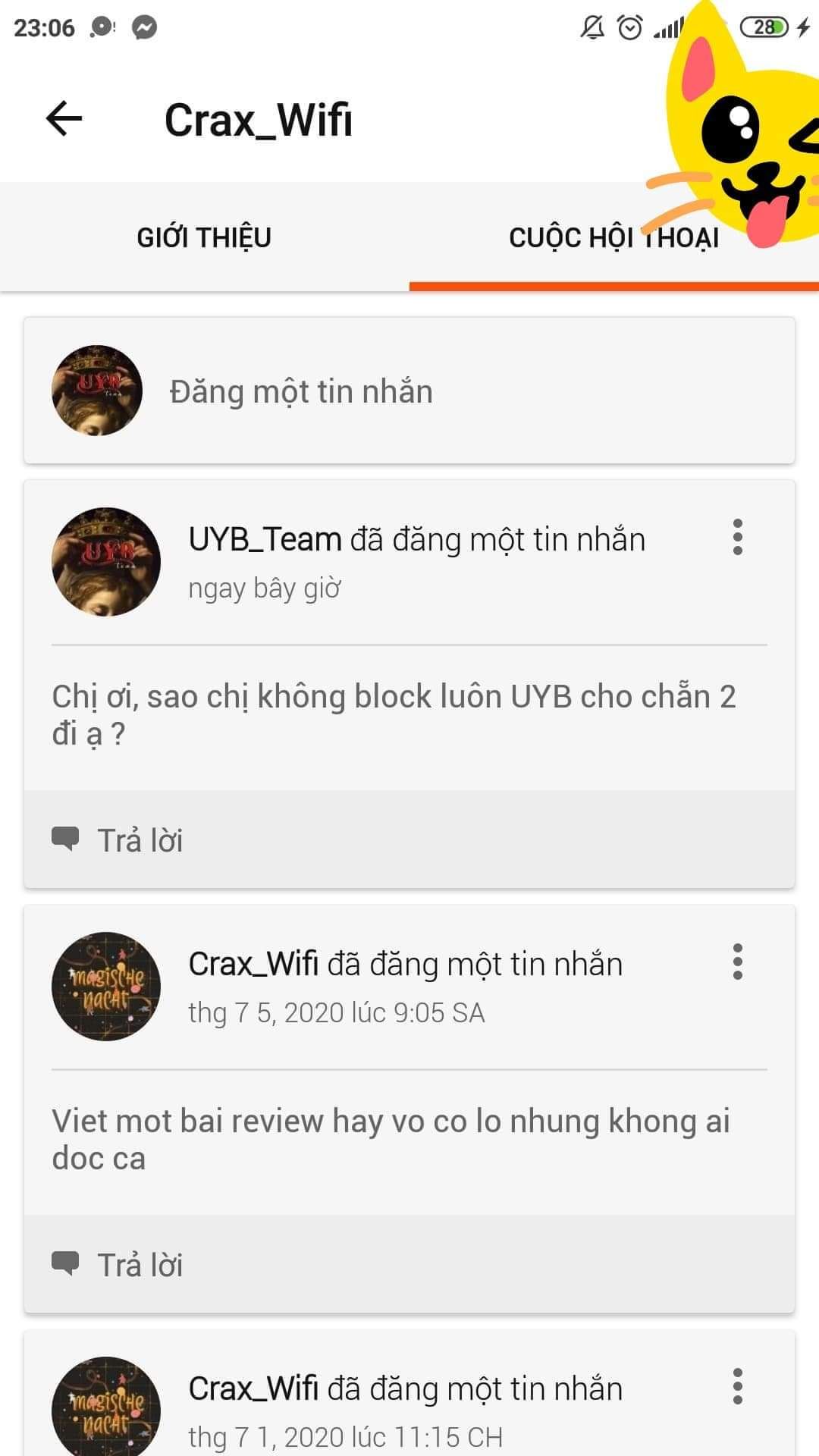Screen dimensions: 819x1456
Task: Go back using the arrow icon
Action: pyautogui.click(x=64, y=119)
